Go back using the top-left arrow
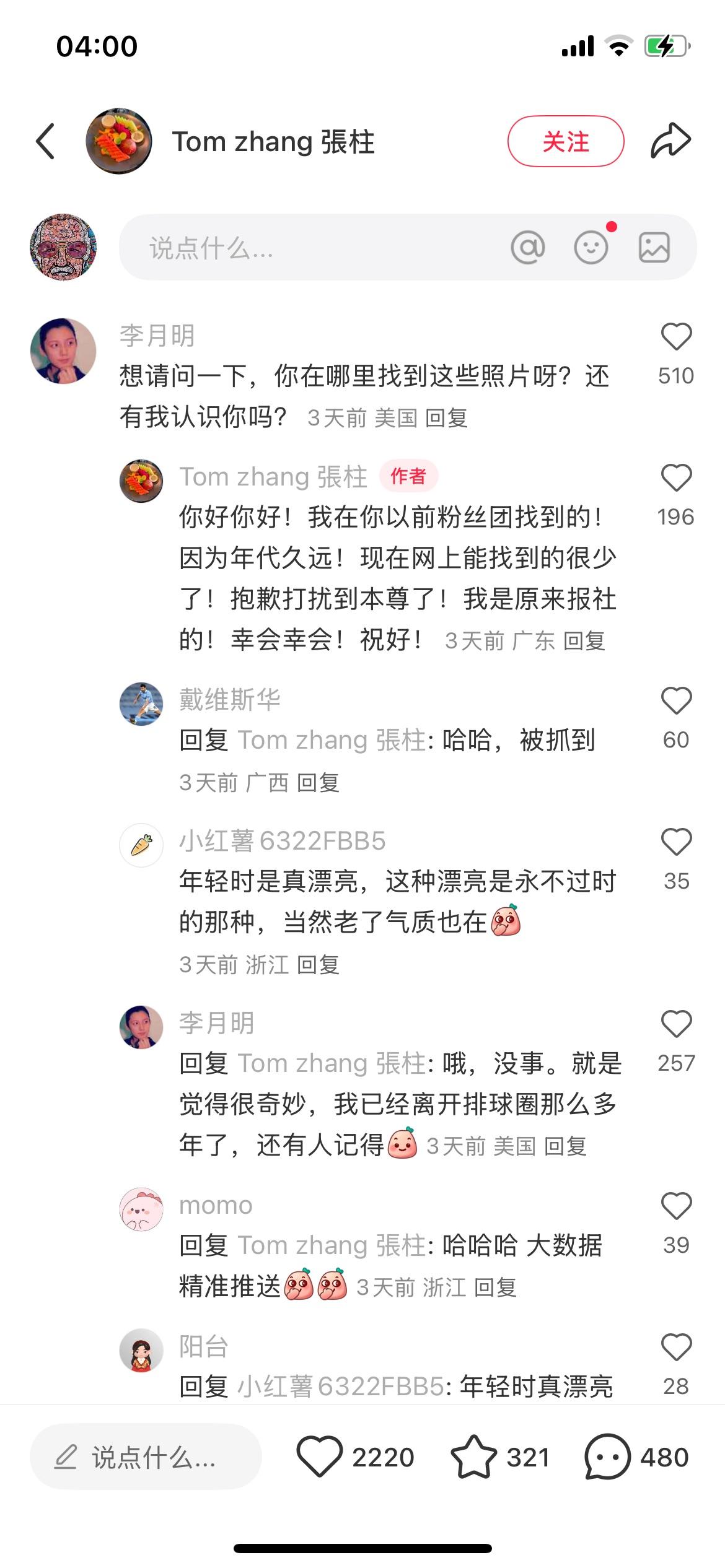 (45, 141)
